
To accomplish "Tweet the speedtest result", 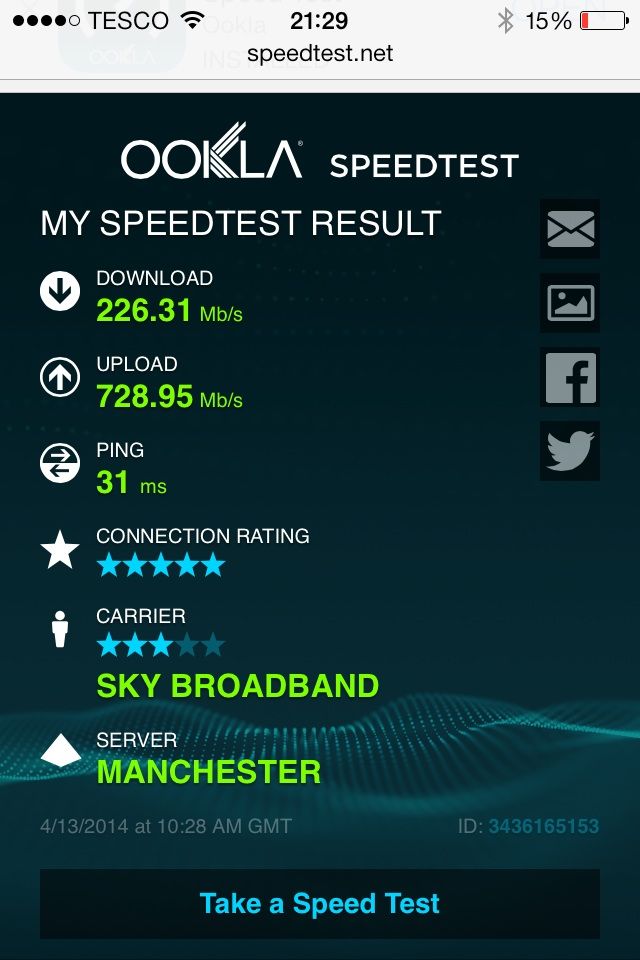I will tap(570, 451).
